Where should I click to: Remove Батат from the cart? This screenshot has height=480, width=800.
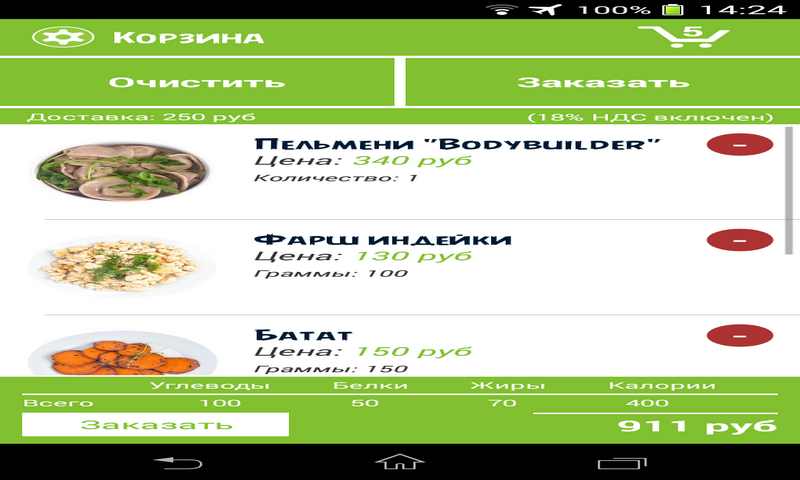(739, 336)
